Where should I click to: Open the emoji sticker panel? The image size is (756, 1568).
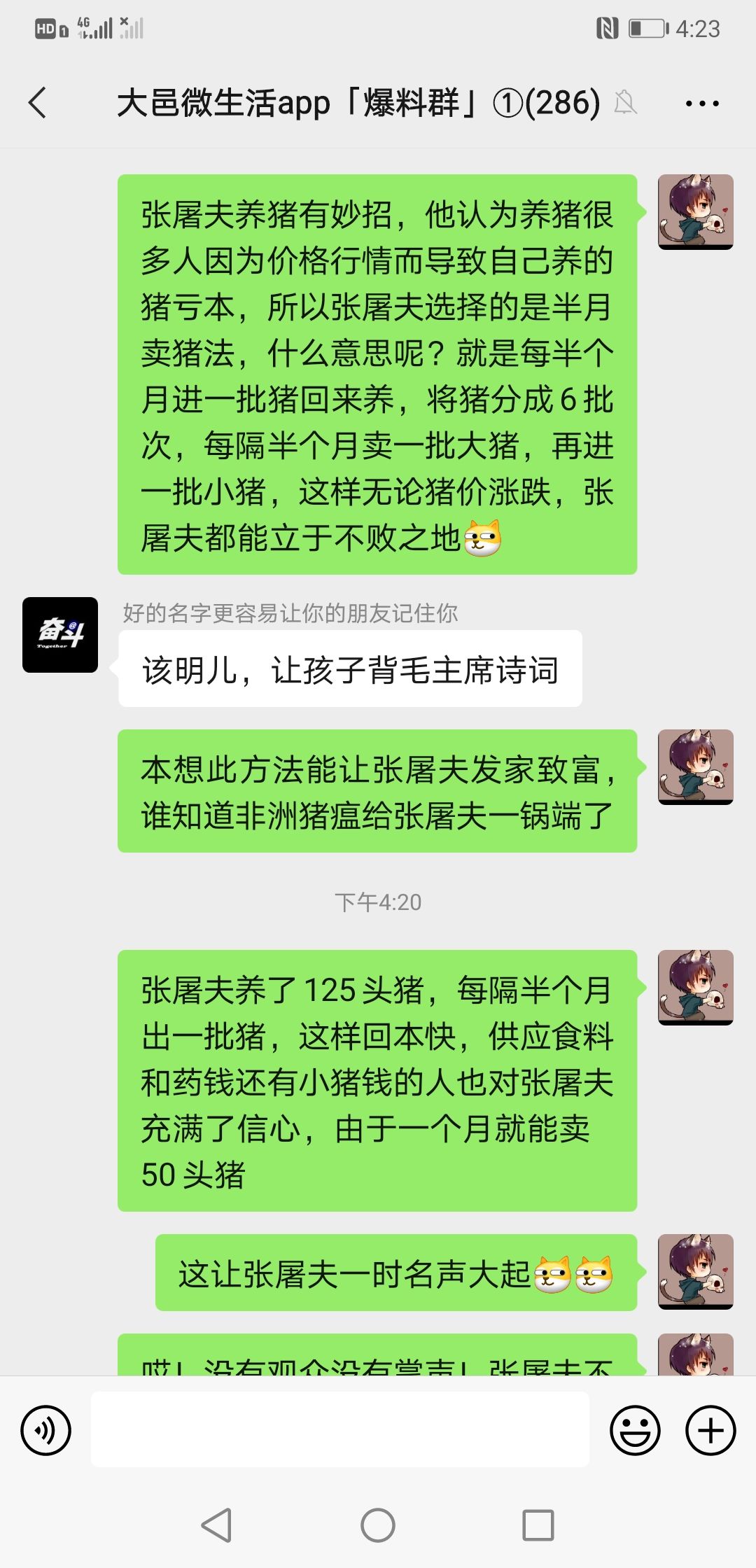[635, 1430]
